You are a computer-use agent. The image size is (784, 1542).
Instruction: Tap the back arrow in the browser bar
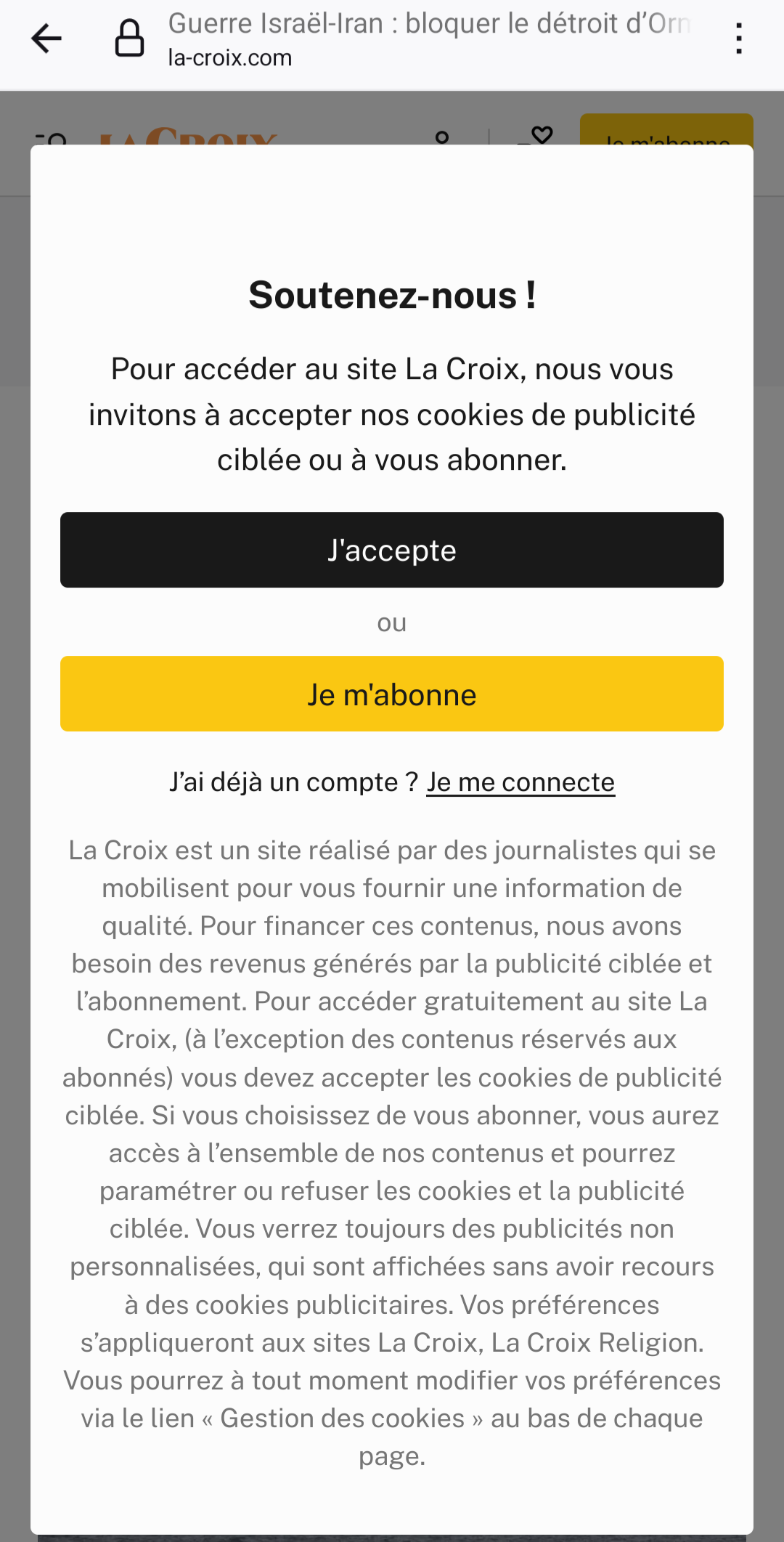(46, 38)
